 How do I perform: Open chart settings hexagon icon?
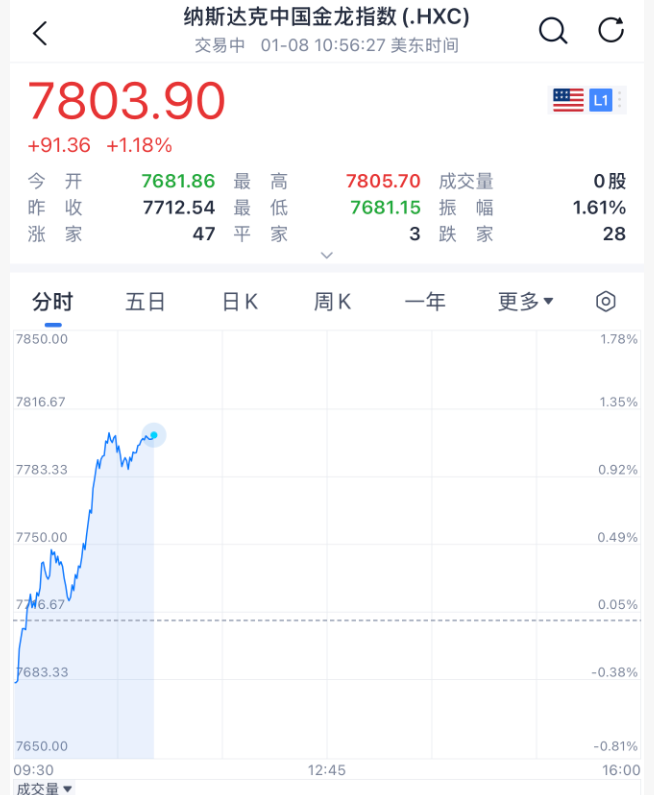click(606, 302)
